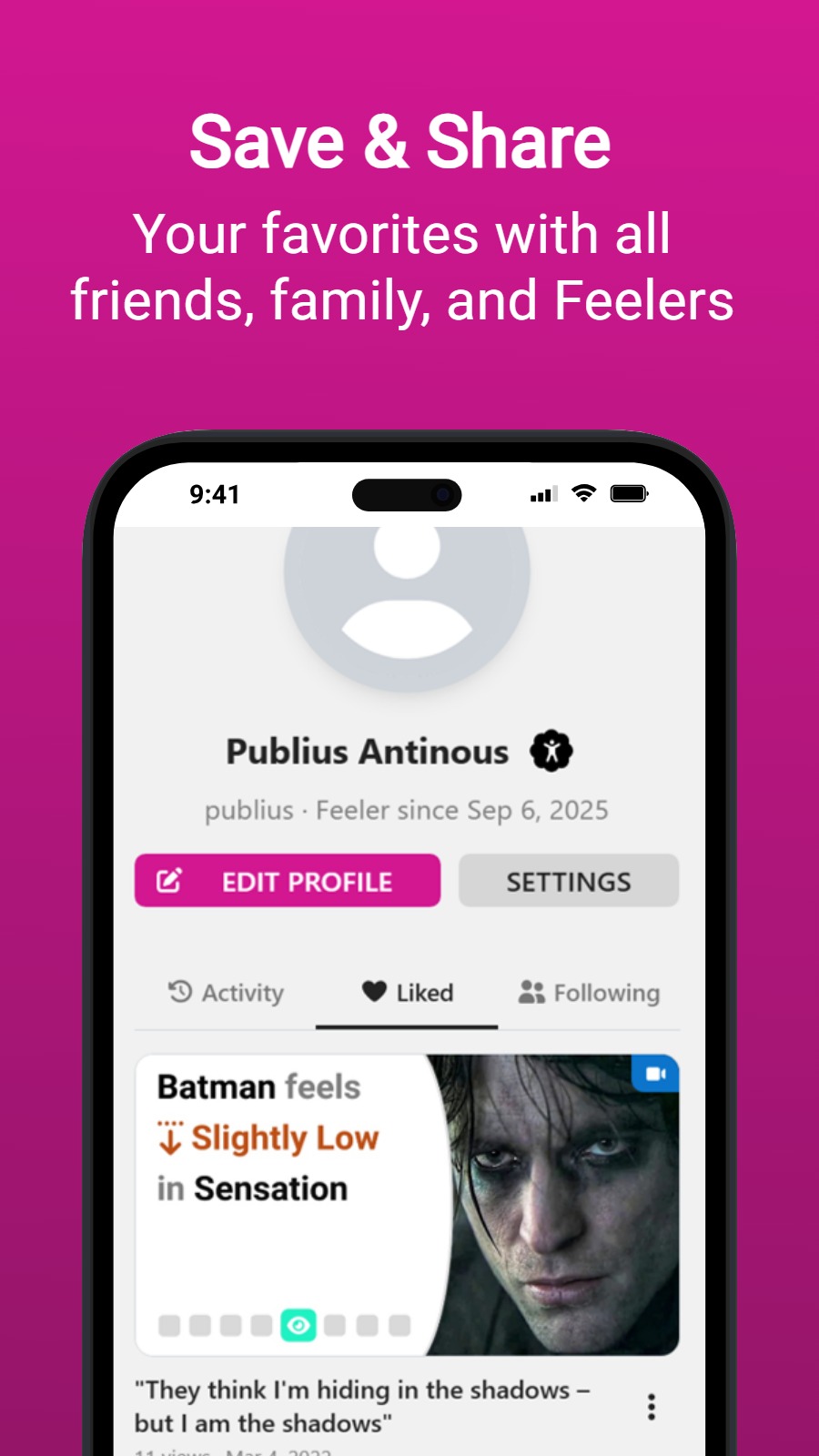Click the history icon next to Activity
Screen dimensions: 819x1456
(180, 992)
